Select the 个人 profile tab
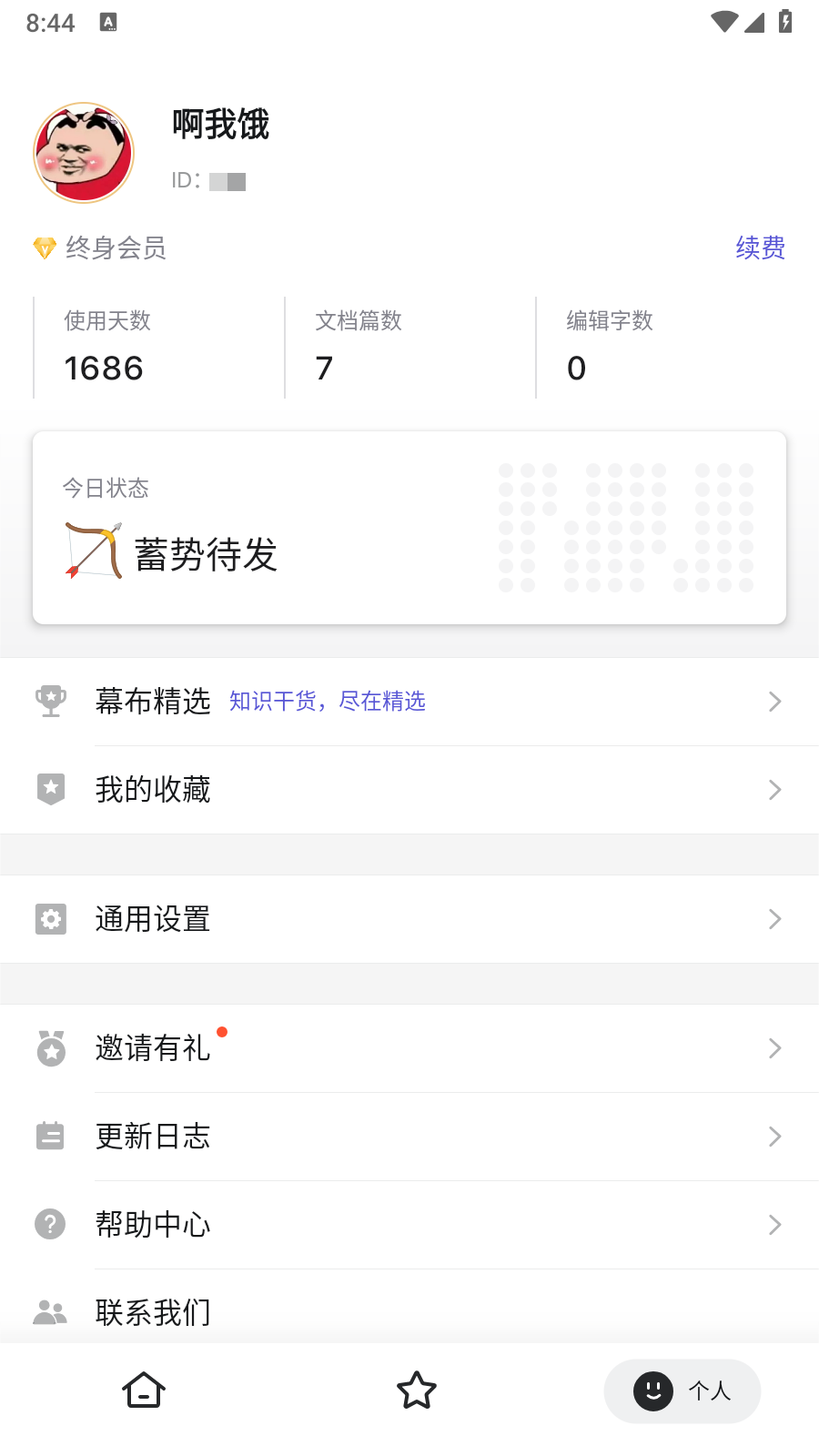The width and height of the screenshot is (819, 1456). [x=682, y=1390]
